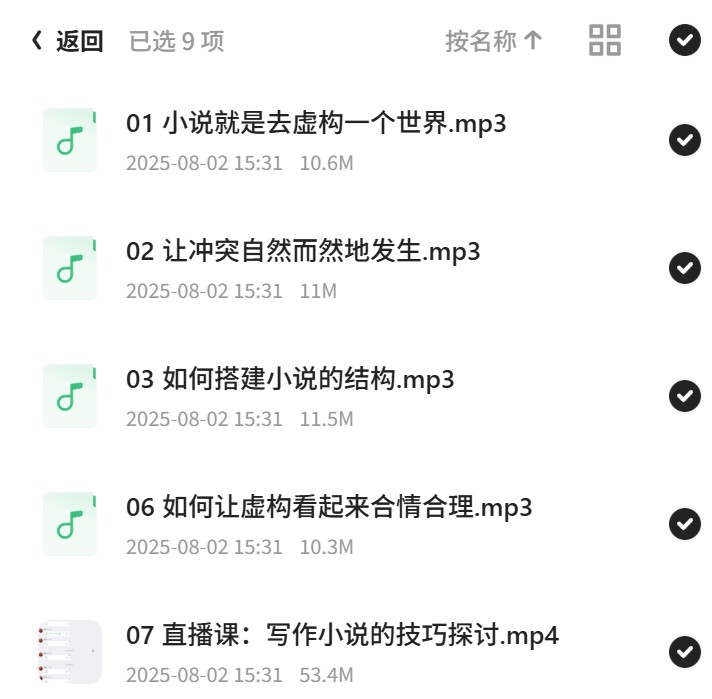Switch to grid view layout
712x699 pixels.
coord(605,40)
